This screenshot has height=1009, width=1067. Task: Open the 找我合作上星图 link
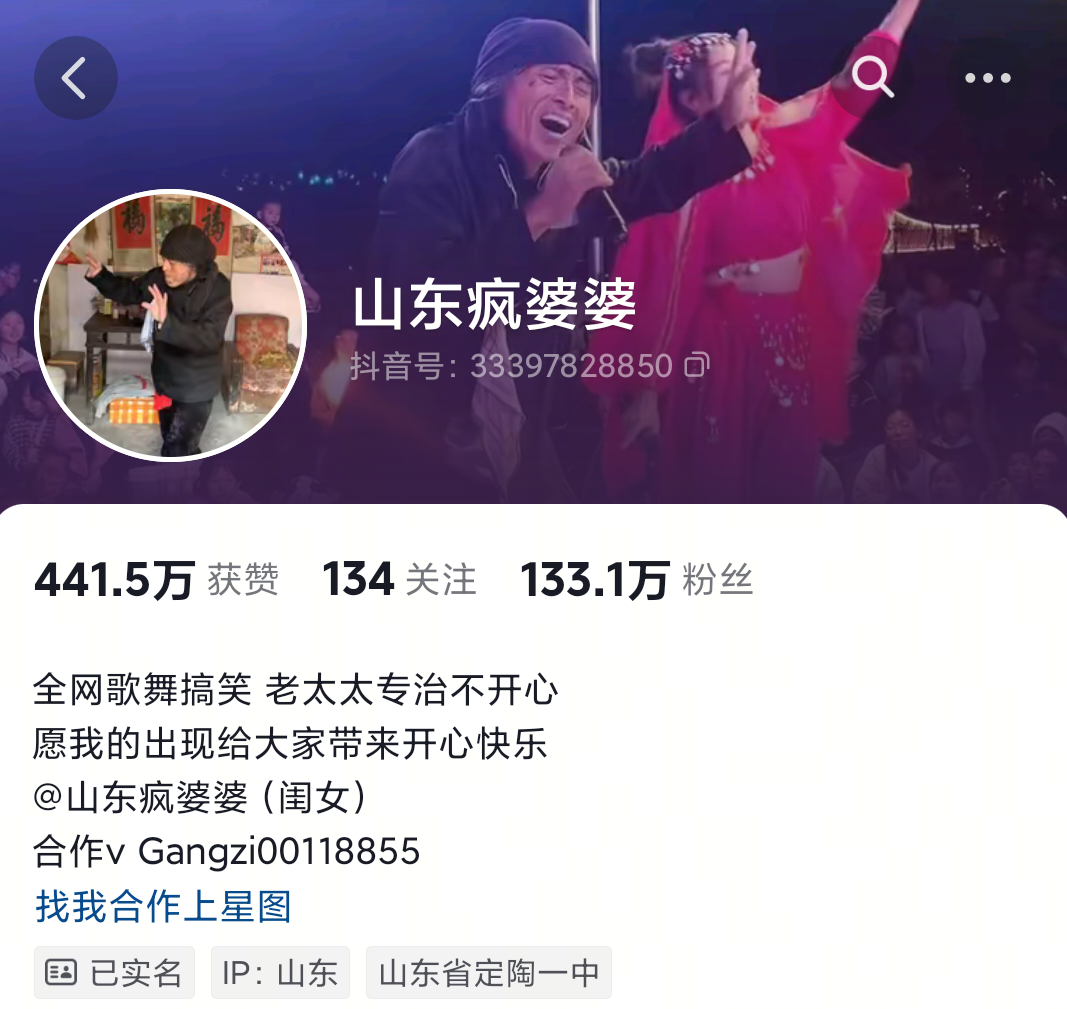click(x=163, y=906)
